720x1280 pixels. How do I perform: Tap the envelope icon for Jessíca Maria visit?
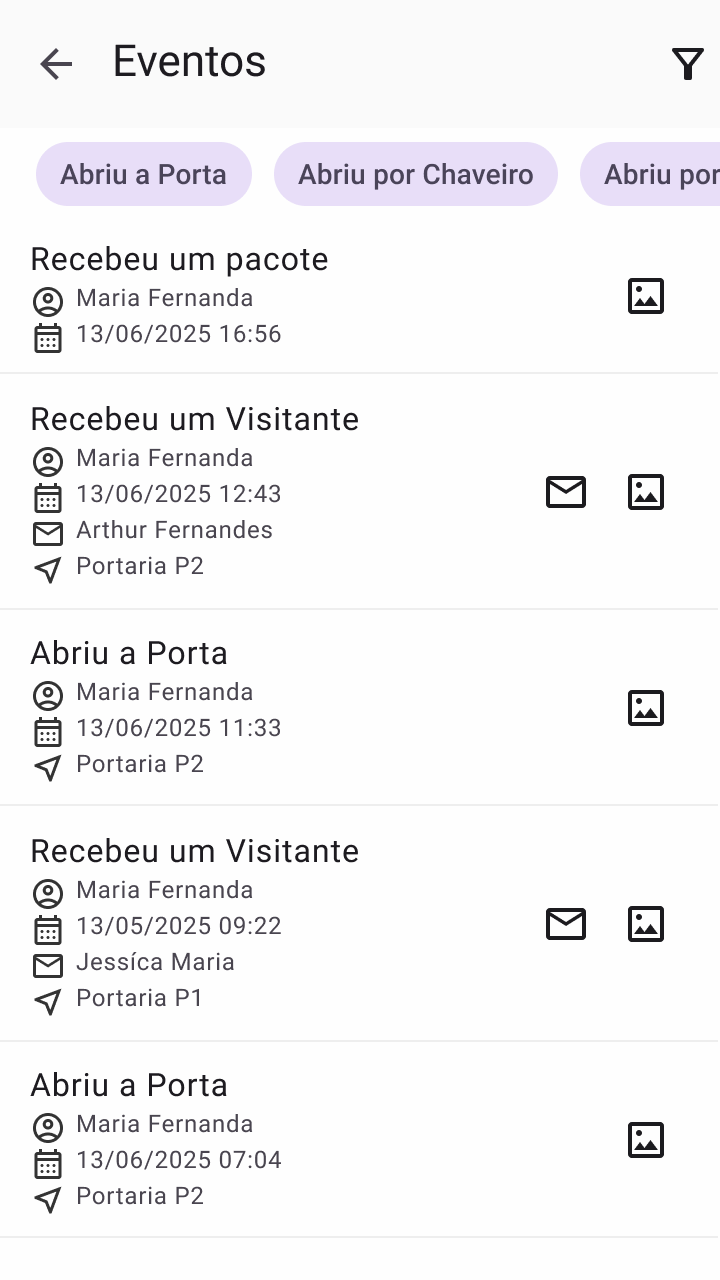[566, 924]
